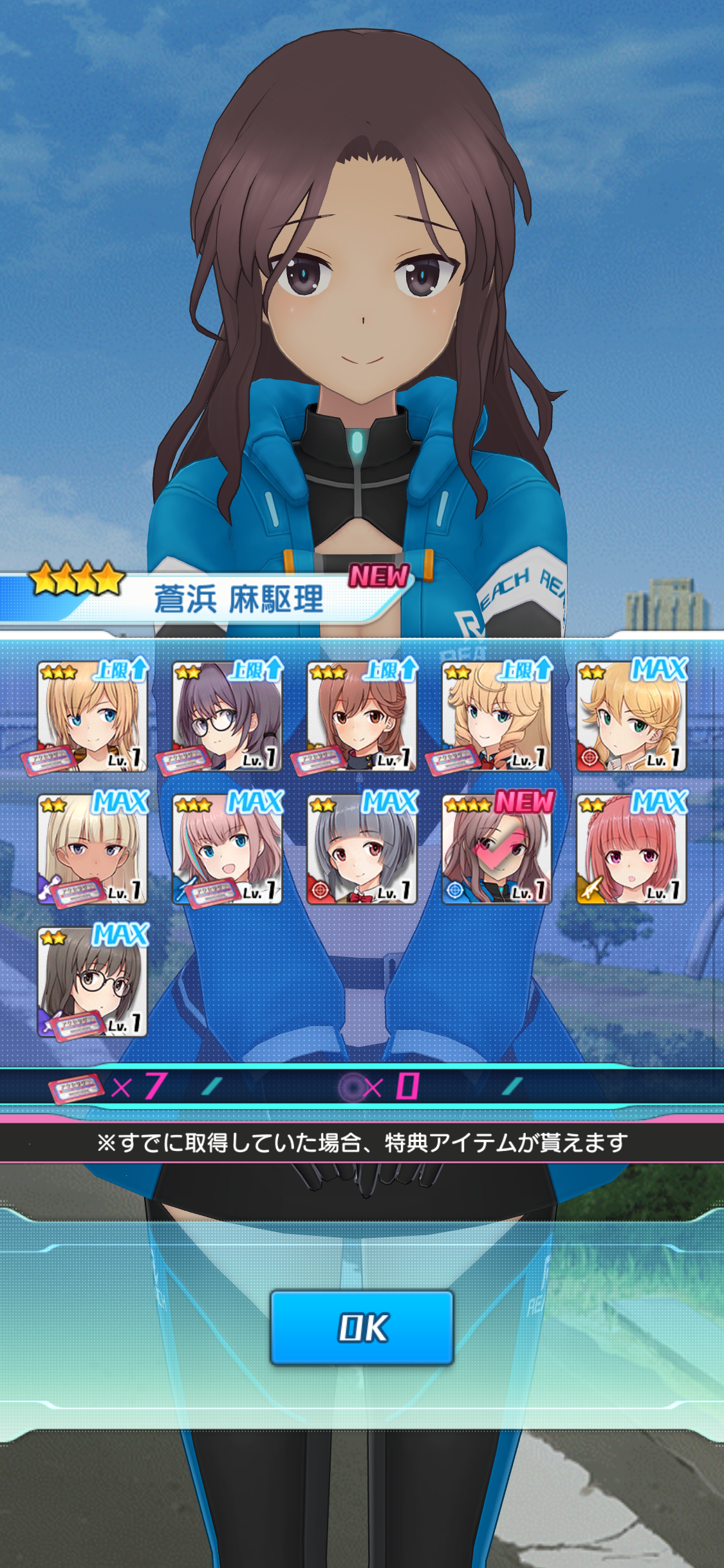Image resolution: width=724 pixels, height=1568 pixels.
Task: View the red-haired character with braided crown
Action: coord(631,849)
